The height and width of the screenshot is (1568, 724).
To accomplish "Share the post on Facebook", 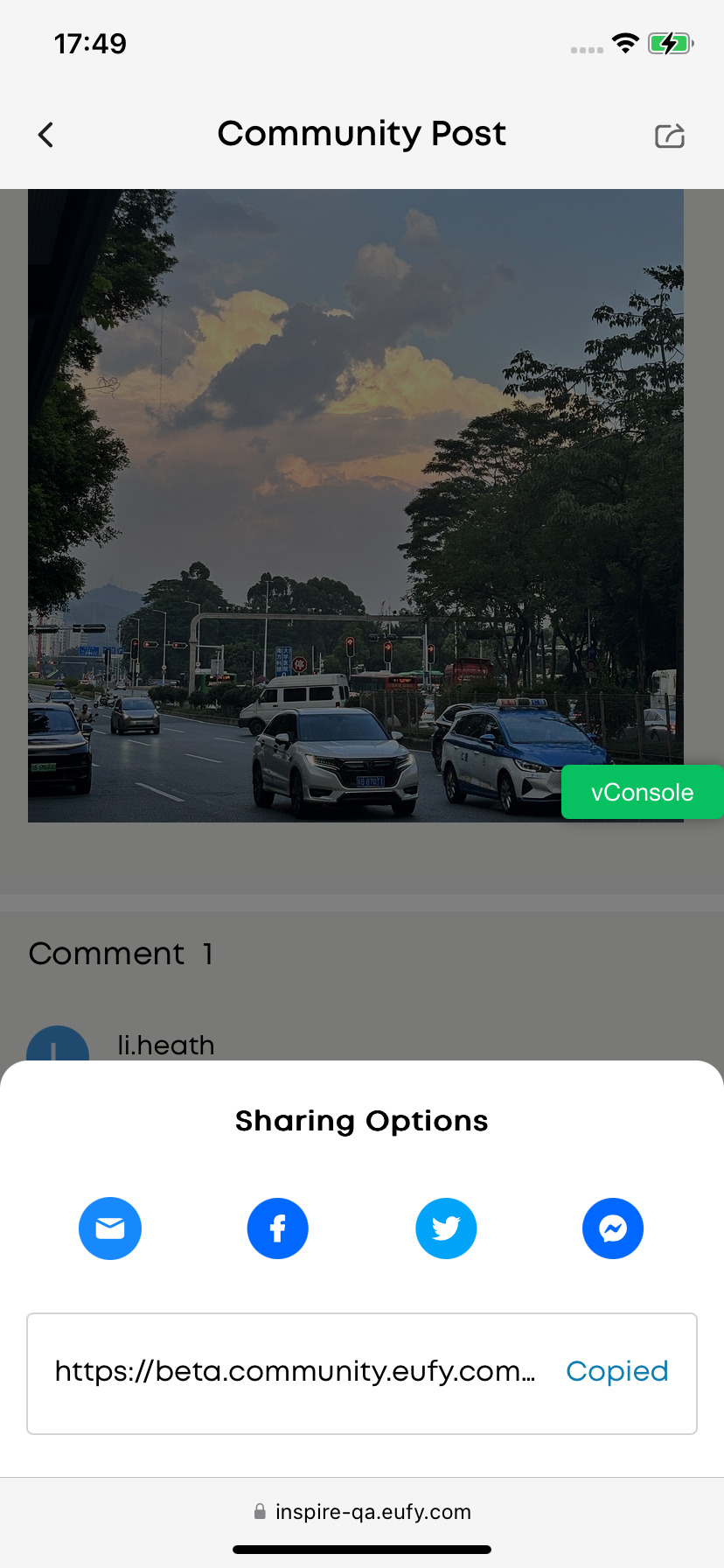I will (278, 1228).
